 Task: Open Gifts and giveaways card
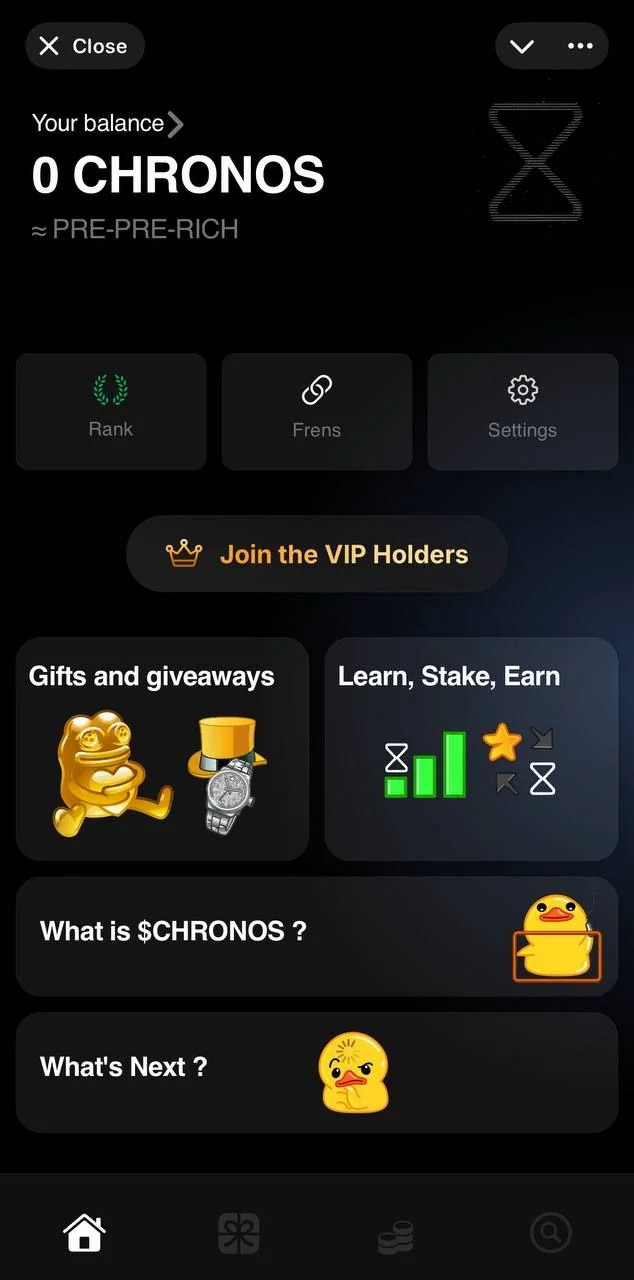tap(162, 749)
